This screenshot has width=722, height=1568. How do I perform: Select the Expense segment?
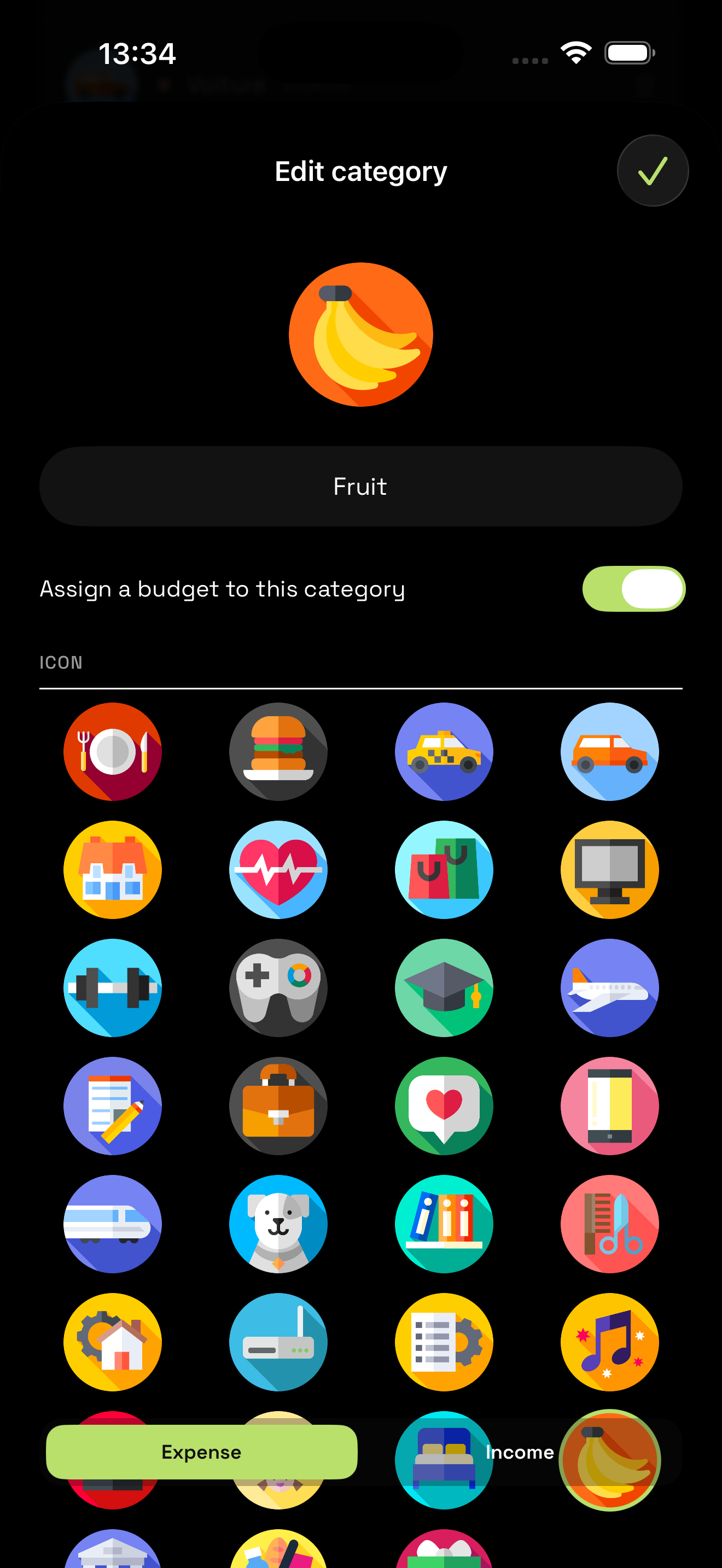[x=201, y=1452]
